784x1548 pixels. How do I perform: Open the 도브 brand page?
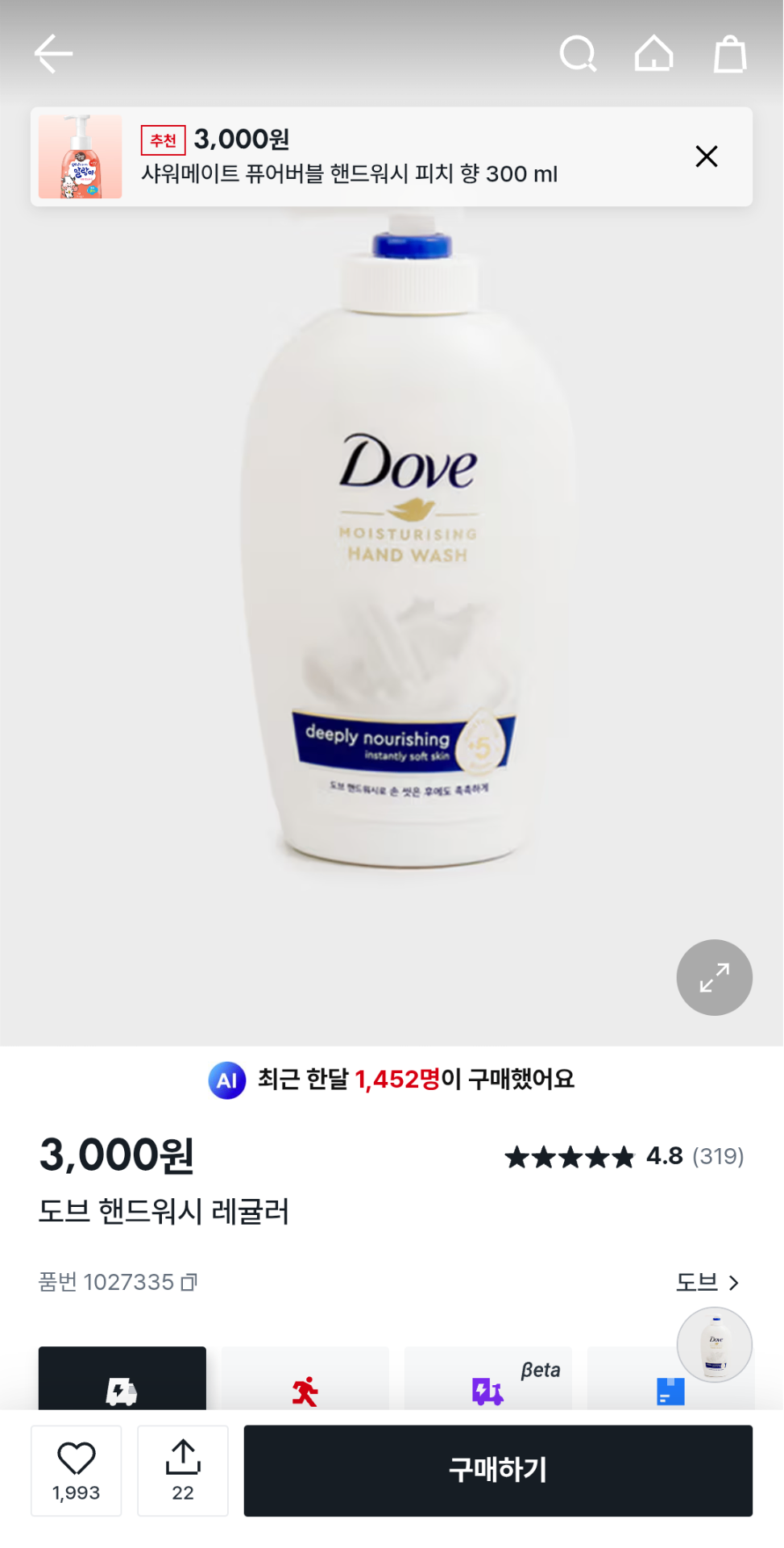(707, 1282)
